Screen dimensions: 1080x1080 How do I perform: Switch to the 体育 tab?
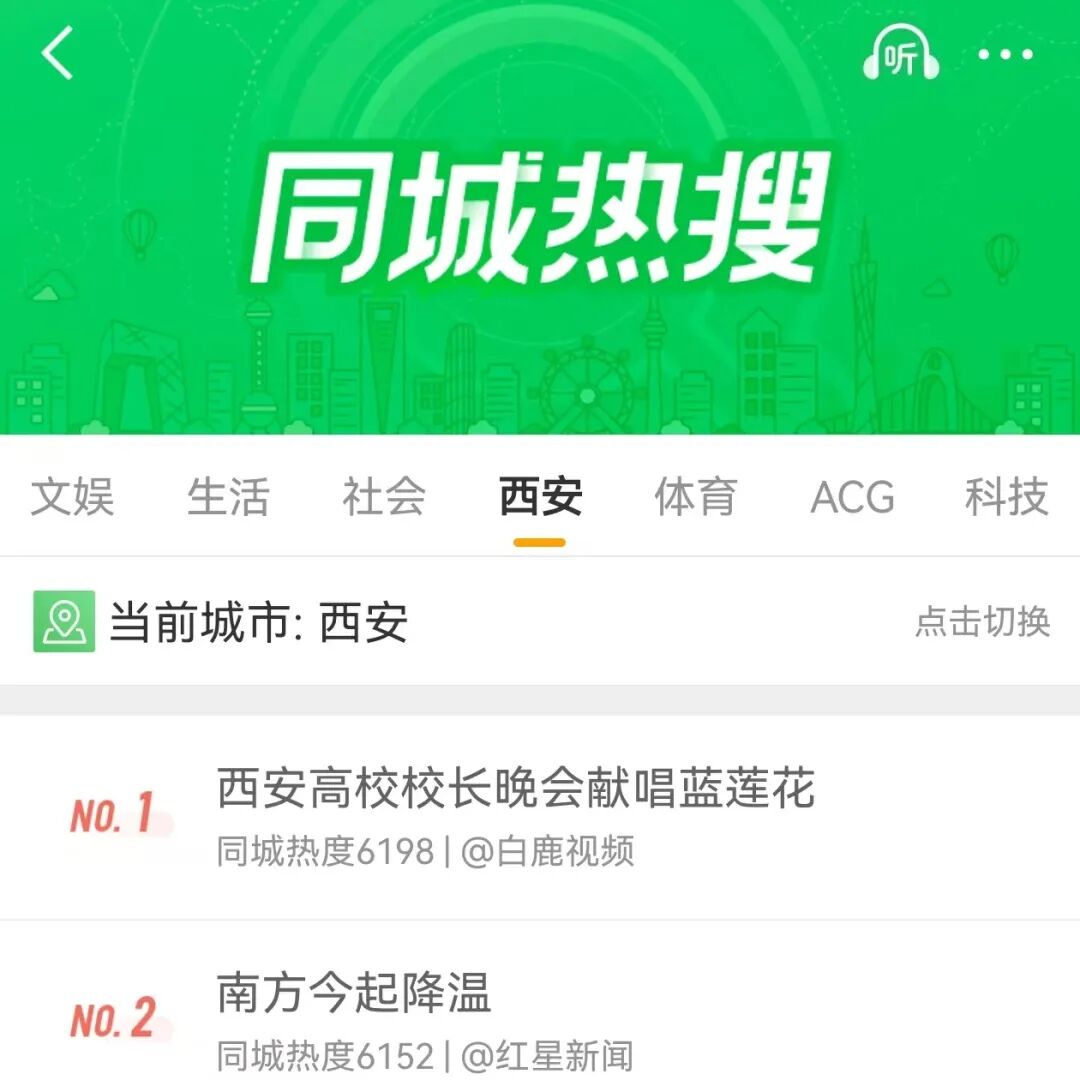[696, 497]
